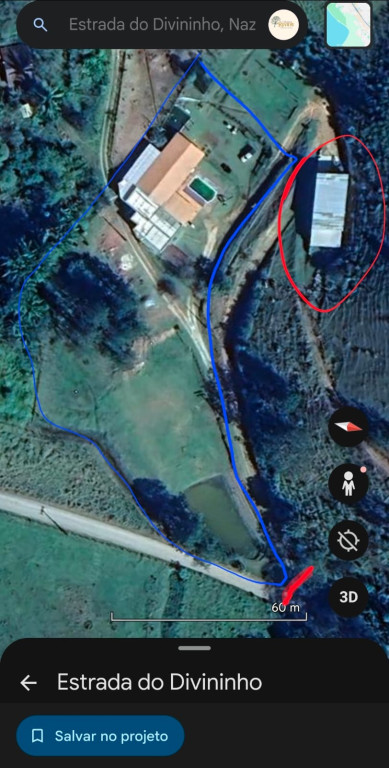
Task: Tap the location tracking icon
Action: 348,541
